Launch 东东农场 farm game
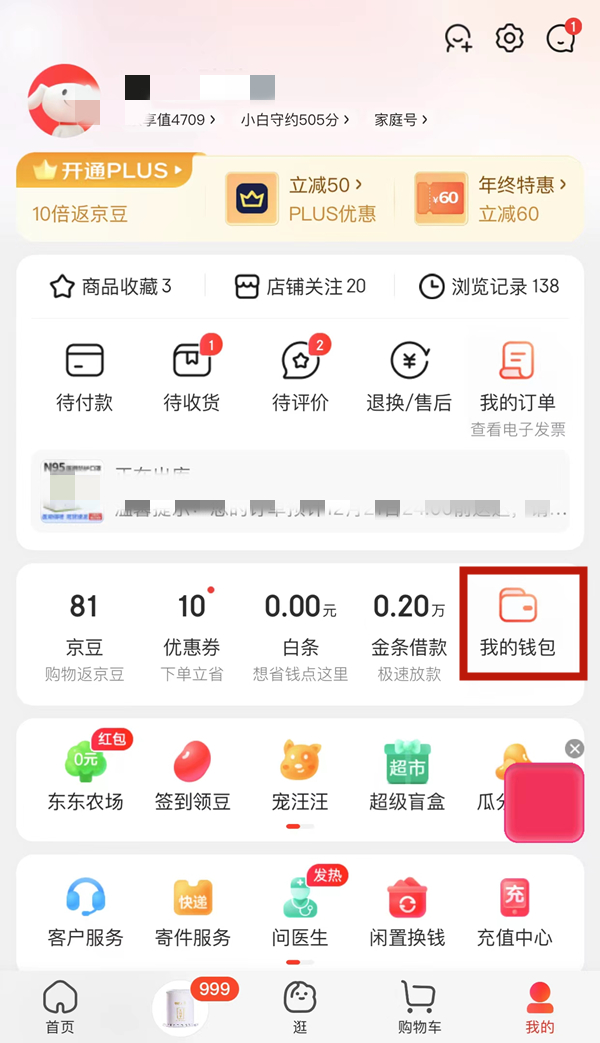 tap(85, 777)
